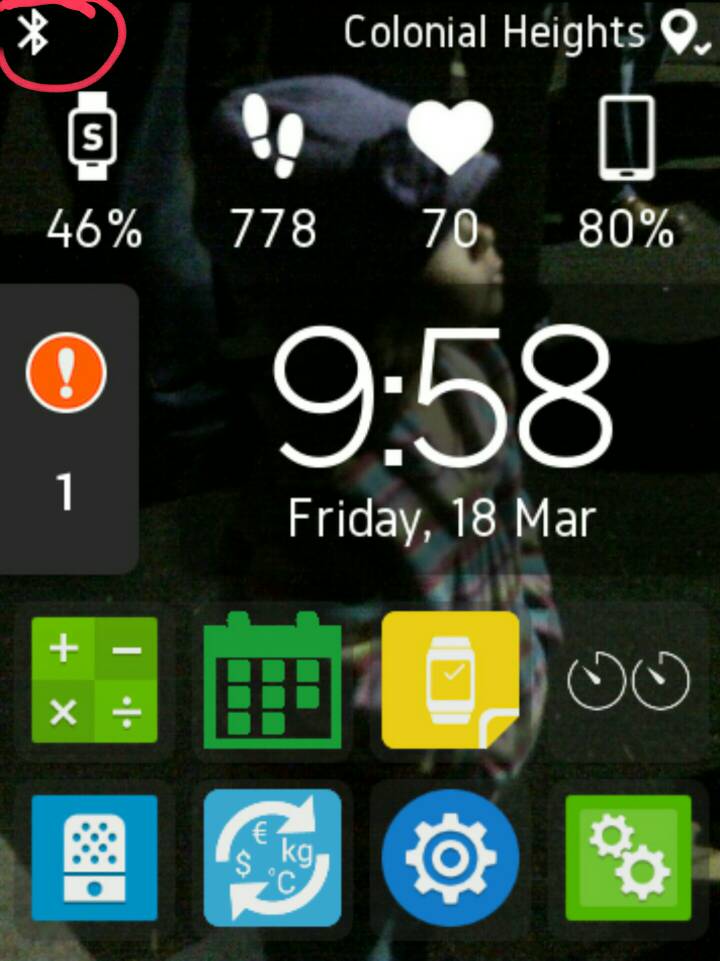Open the blue gear settings app
Screen dimensions: 720x961
click(450, 857)
